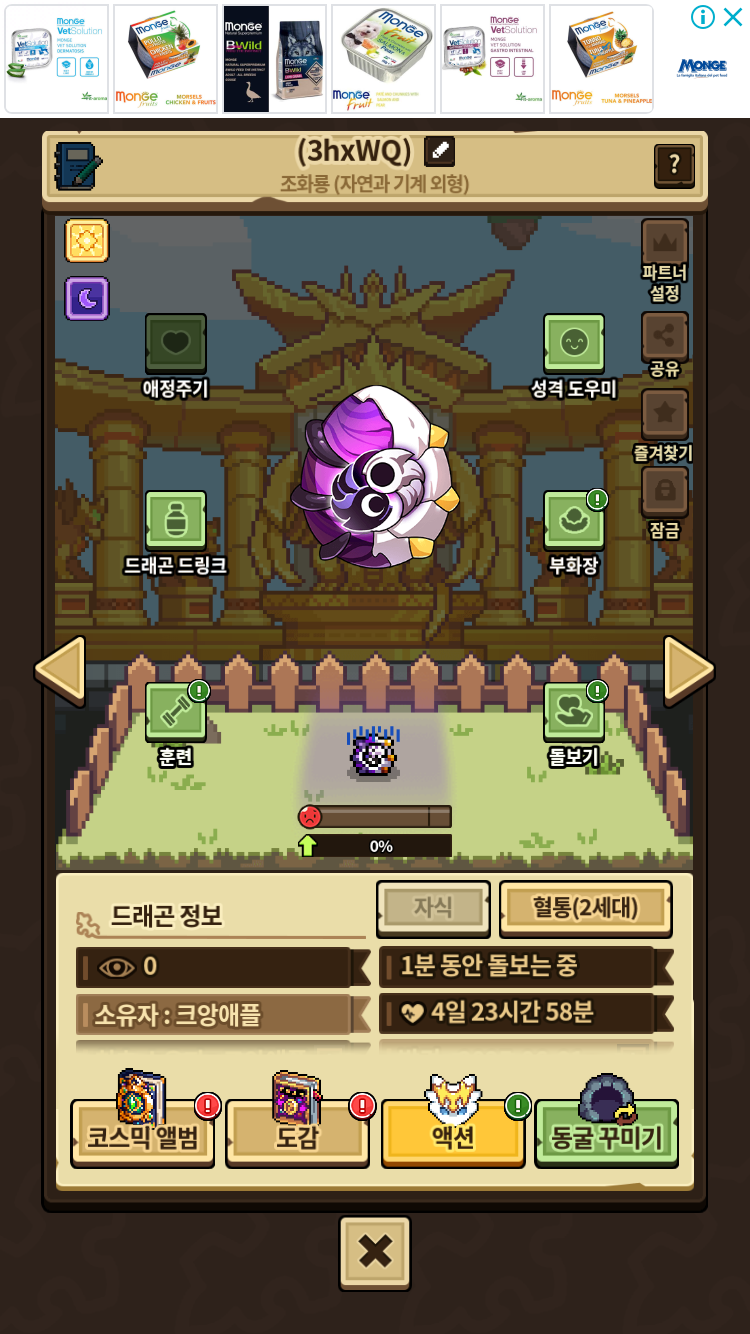The width and height of the screenshot is (750, 1334).
Task: Edit the dragon's name with pencil icon
Action: point(439,151)
